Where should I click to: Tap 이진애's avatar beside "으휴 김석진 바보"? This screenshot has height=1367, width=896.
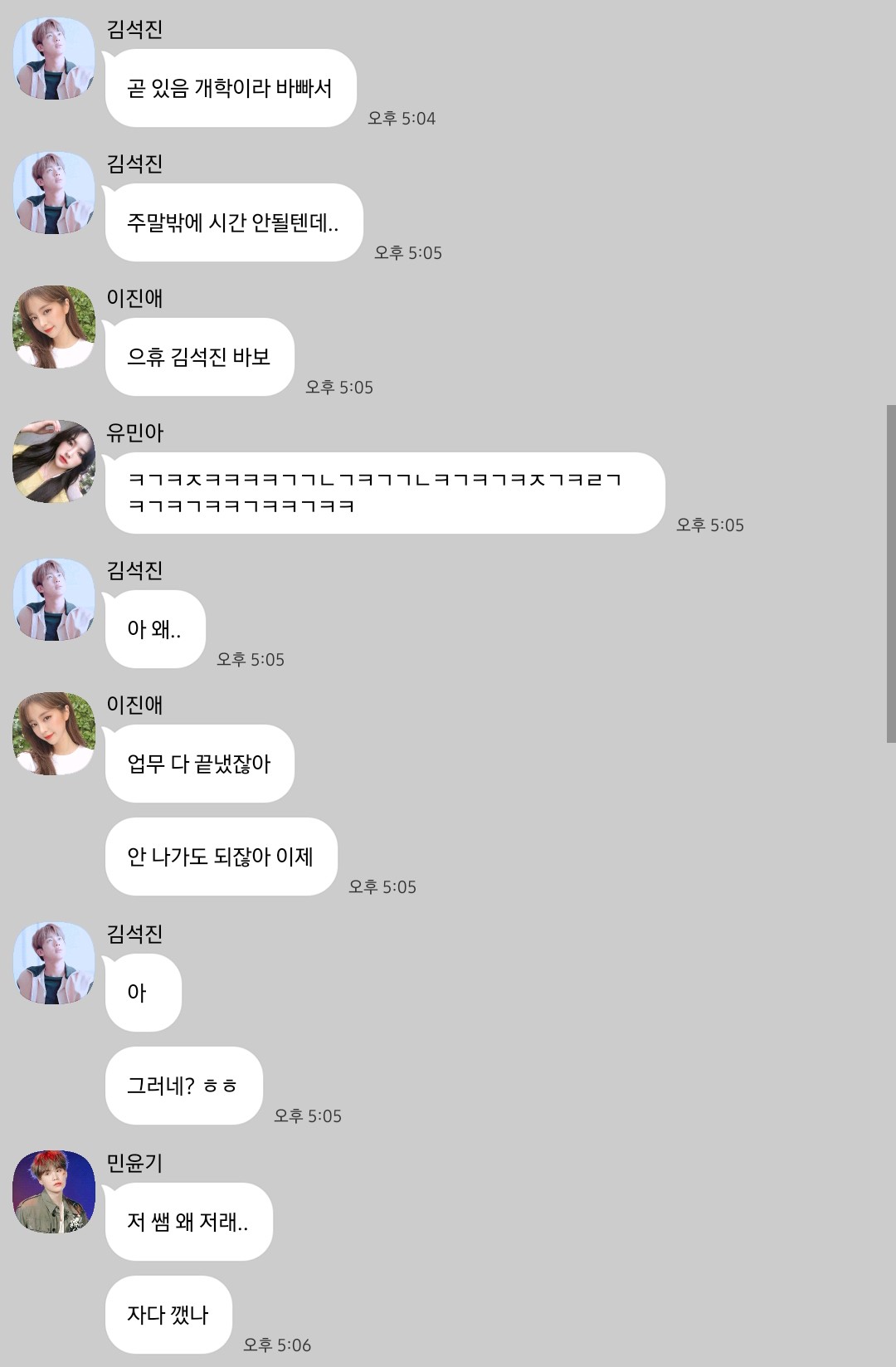pos(54,326)
